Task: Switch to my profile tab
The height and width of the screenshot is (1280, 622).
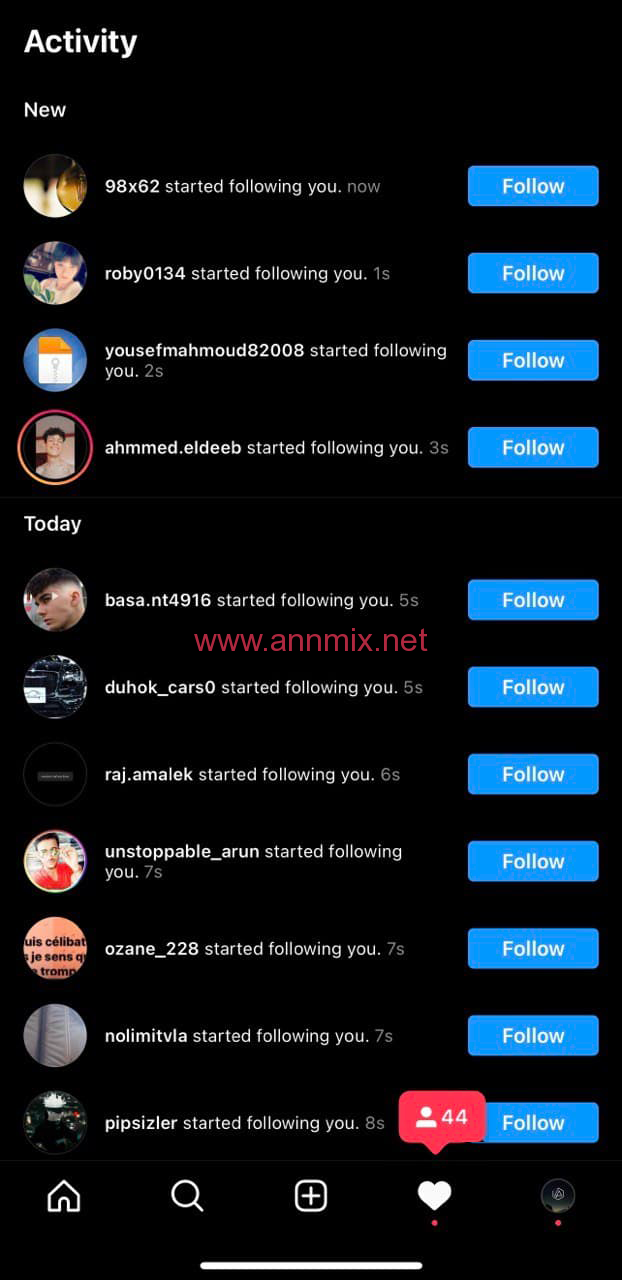Action: (558, 1195)
